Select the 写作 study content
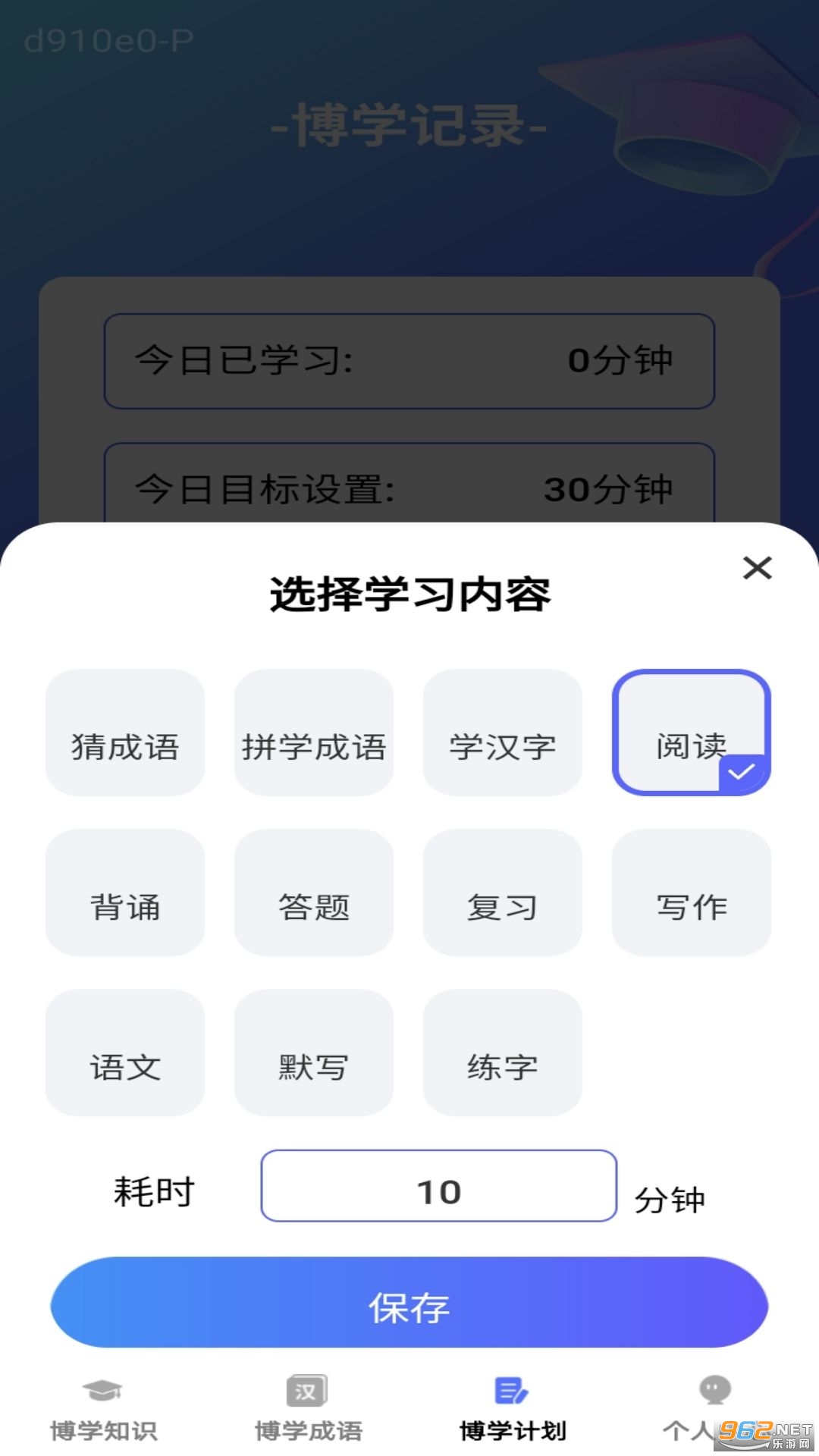Image resolution: width=819 pixels, height=1456 pixels. pyautogui.click(x=691, y=893)
